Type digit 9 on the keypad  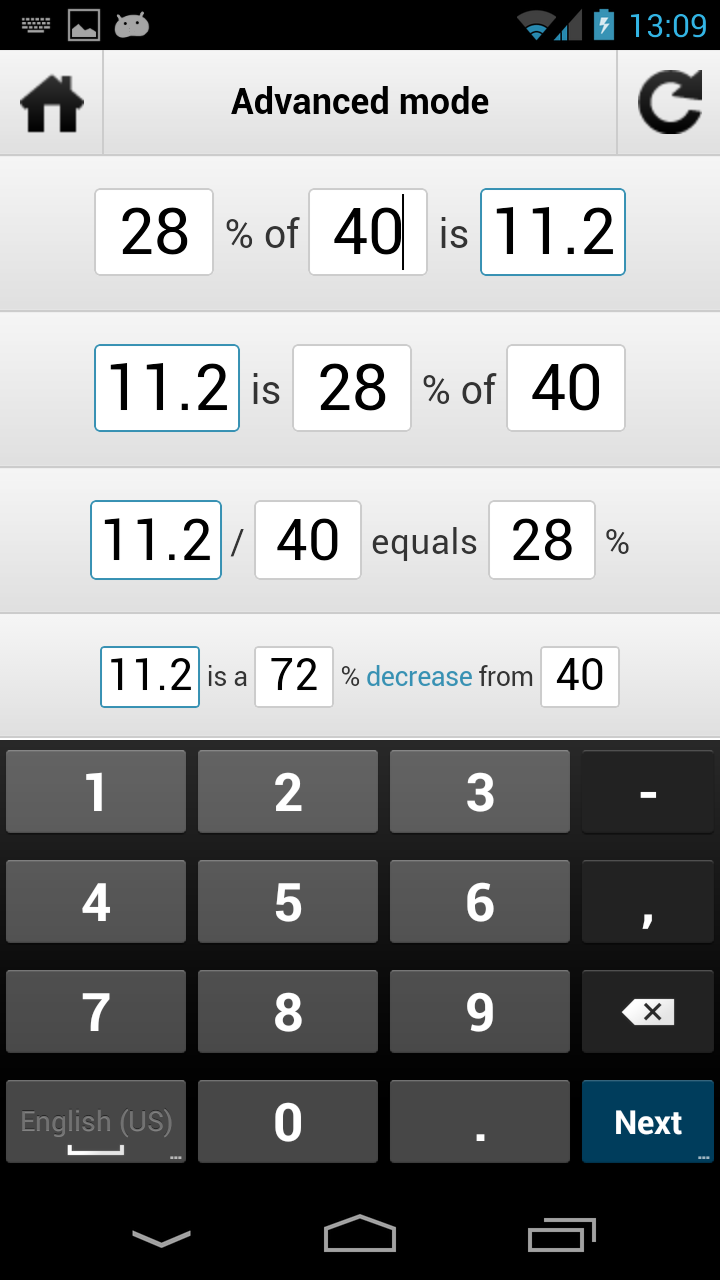point(480,1012)
